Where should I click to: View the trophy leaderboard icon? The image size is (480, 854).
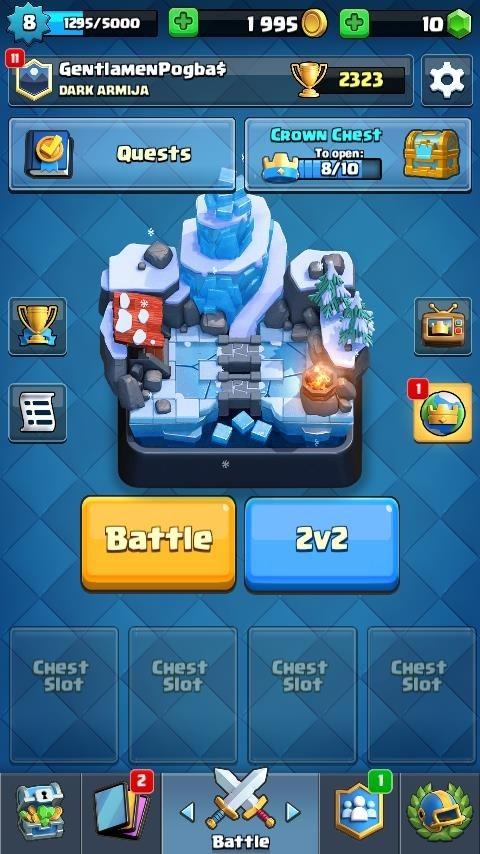(x=38, y=326)
